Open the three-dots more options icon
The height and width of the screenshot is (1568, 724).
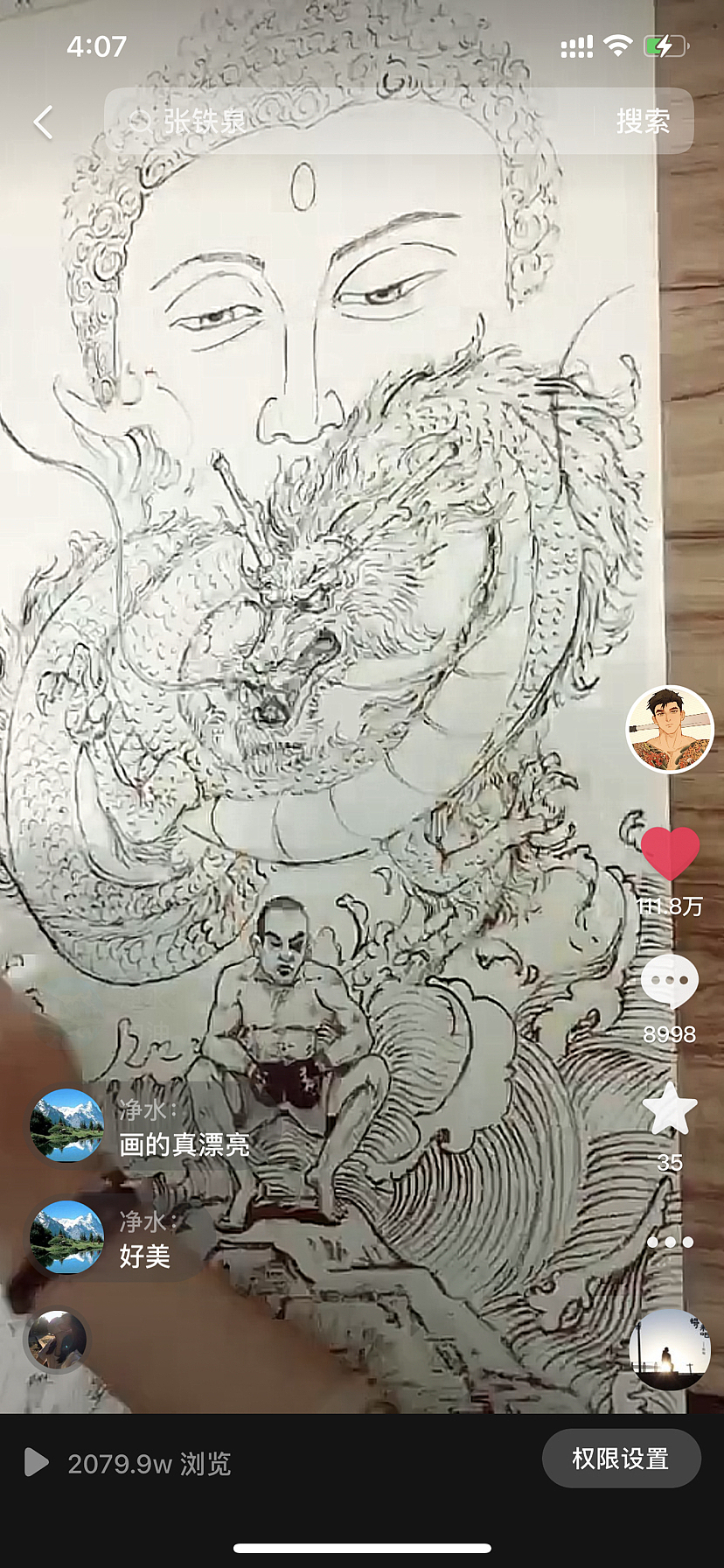pyautogui.click(x=669, y=1242)
